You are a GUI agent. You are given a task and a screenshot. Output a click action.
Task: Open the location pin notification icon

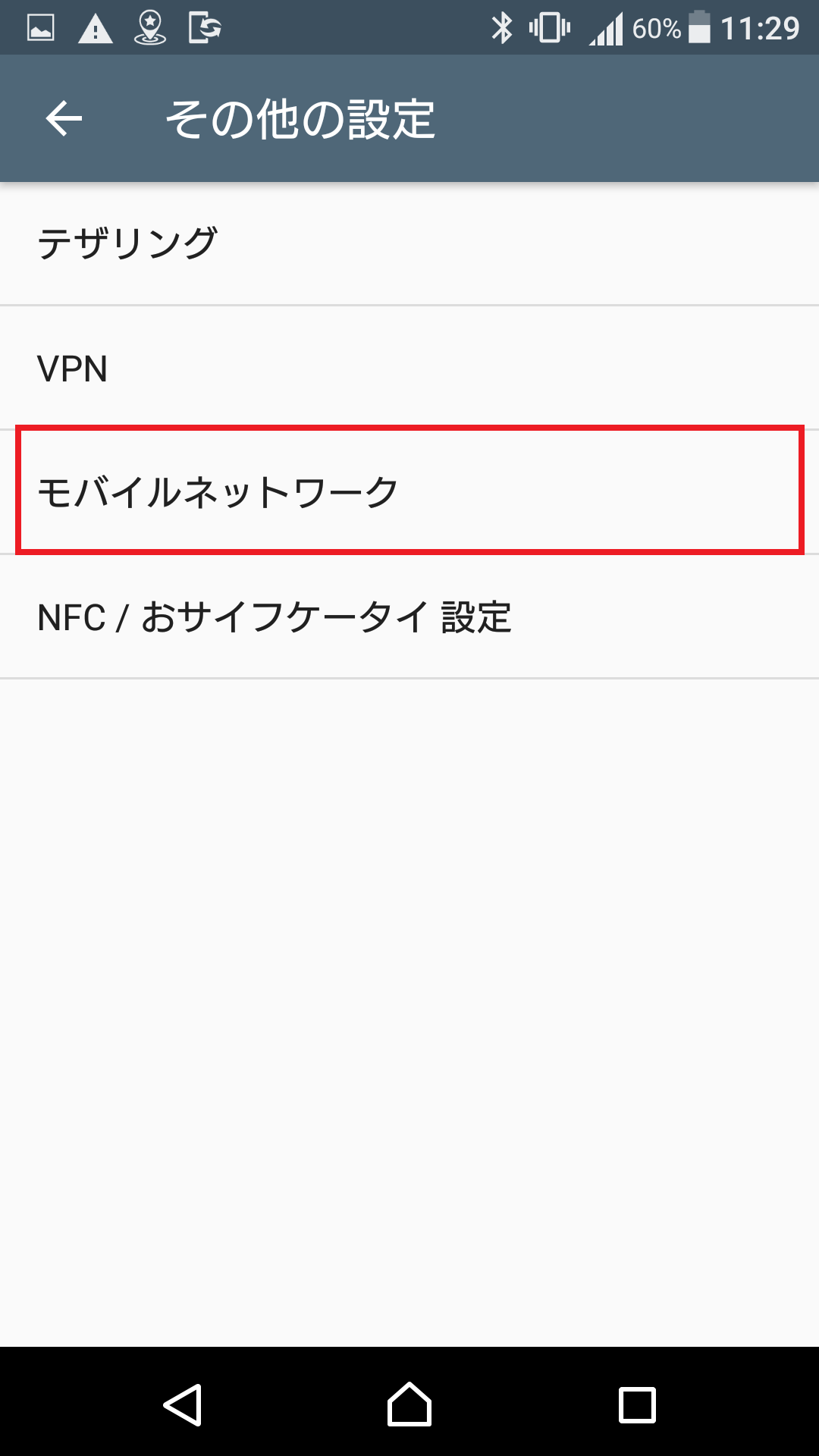150,27
